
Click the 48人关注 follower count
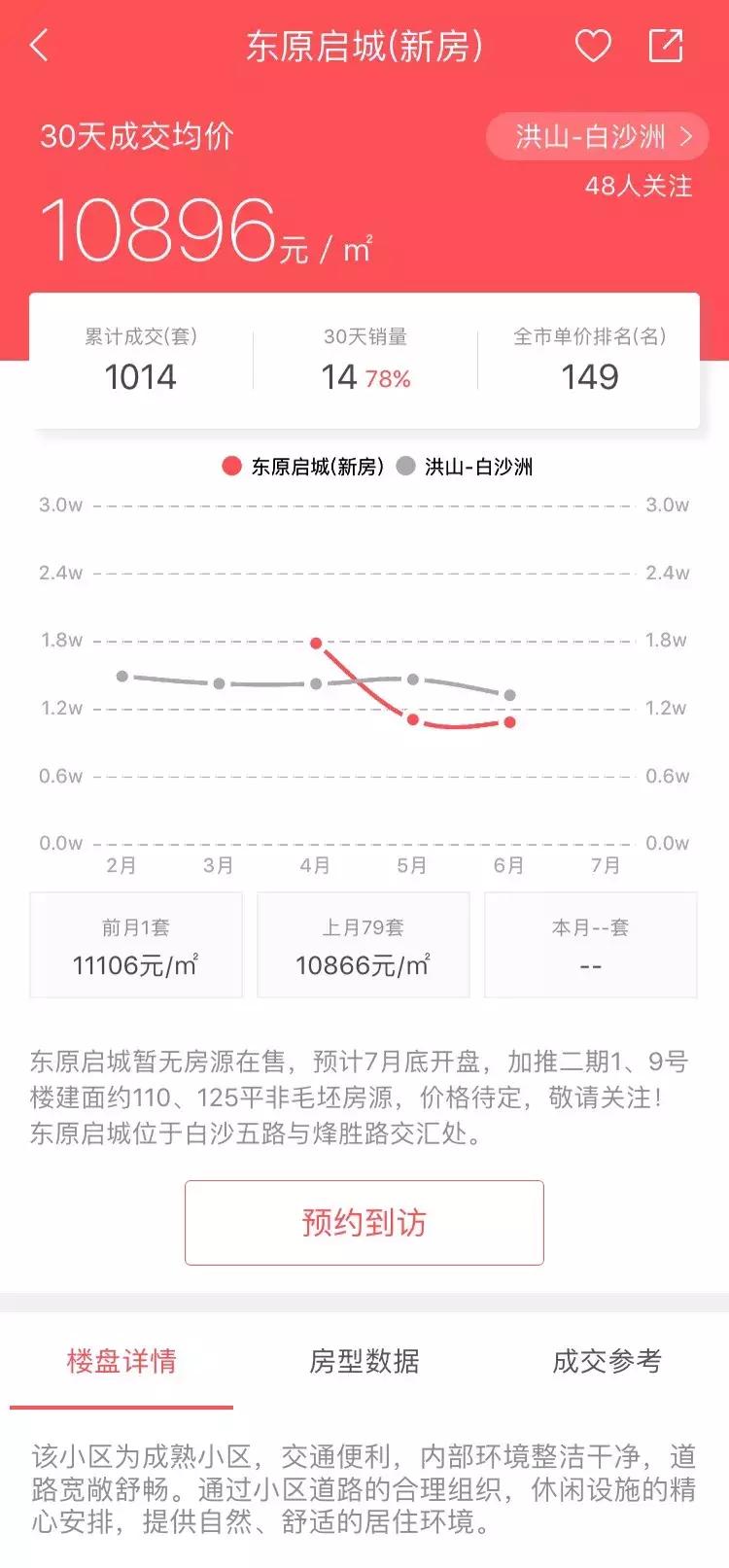[641, 185]
